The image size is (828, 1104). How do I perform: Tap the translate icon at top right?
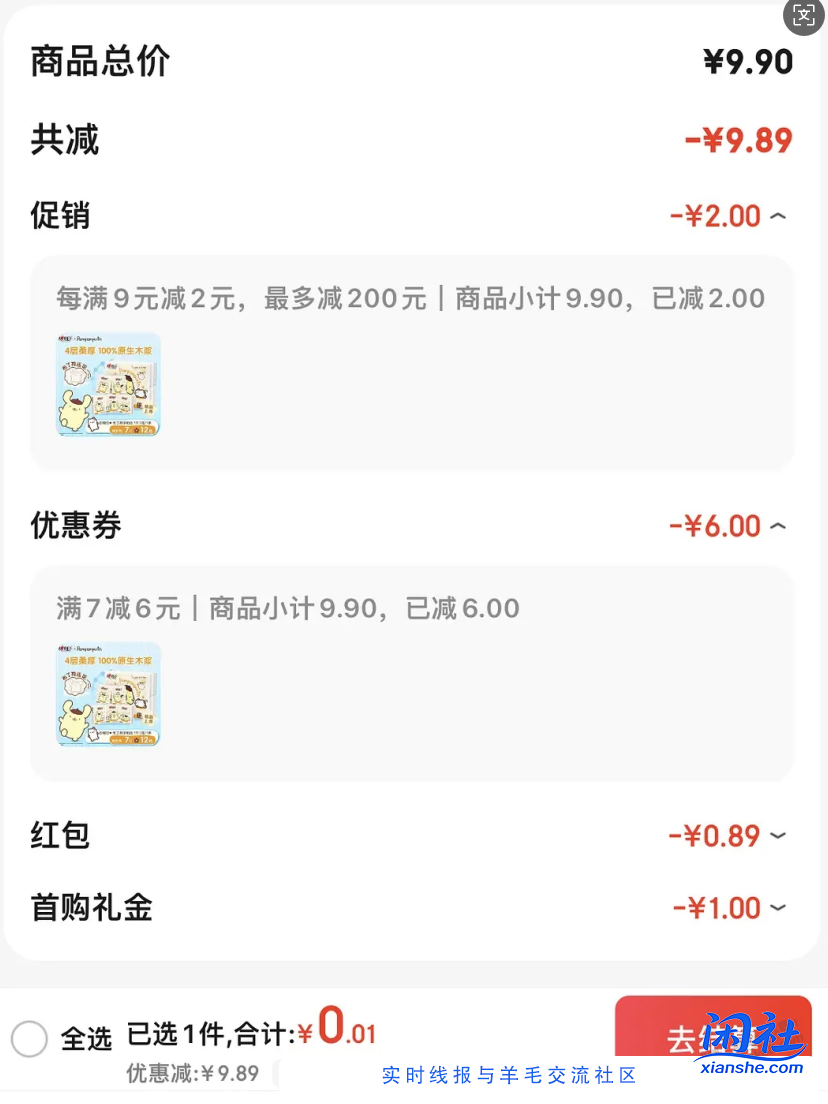[x=802, y=17]
